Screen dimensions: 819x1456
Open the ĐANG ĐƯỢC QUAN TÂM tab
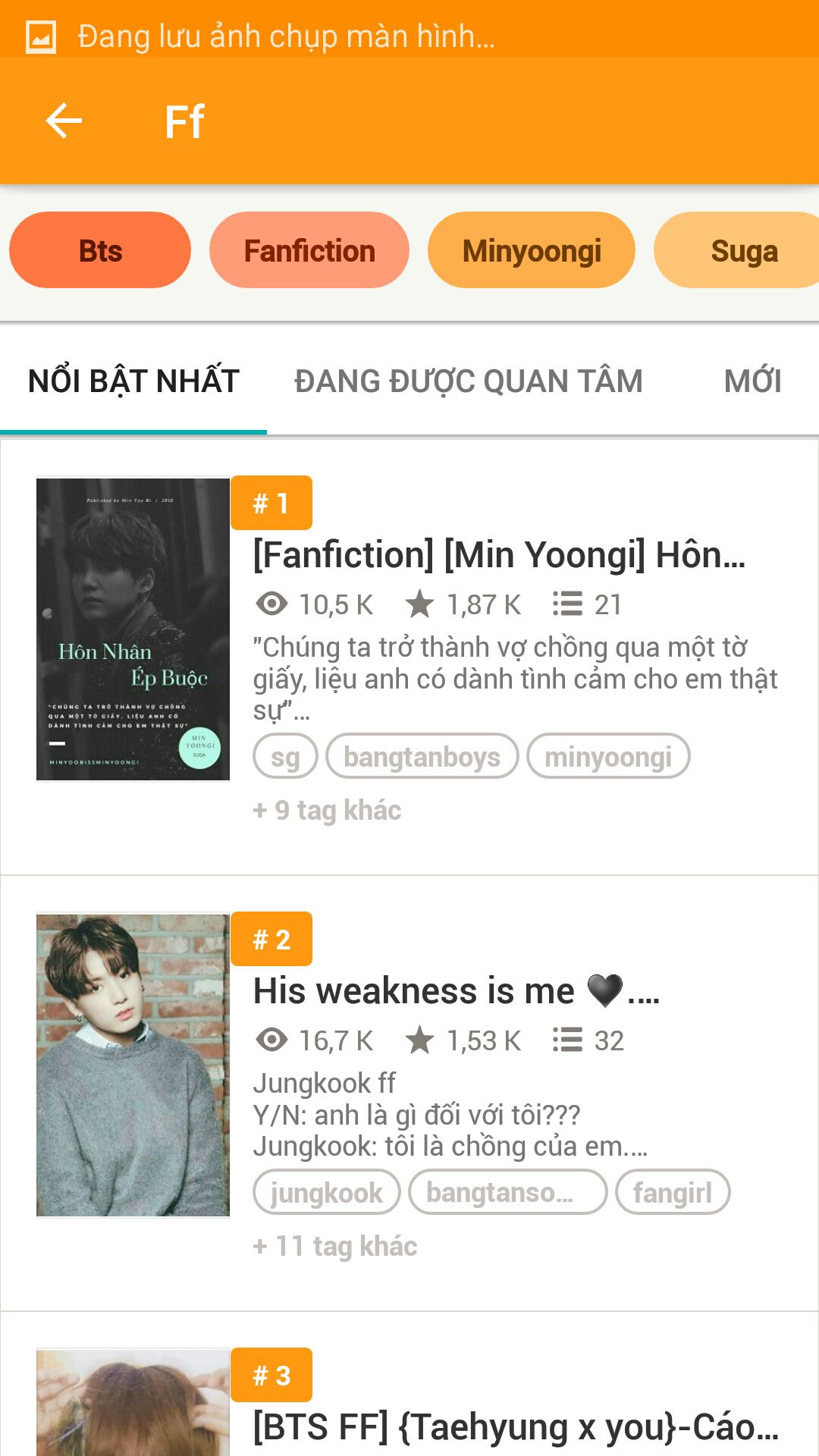[468, 381]
